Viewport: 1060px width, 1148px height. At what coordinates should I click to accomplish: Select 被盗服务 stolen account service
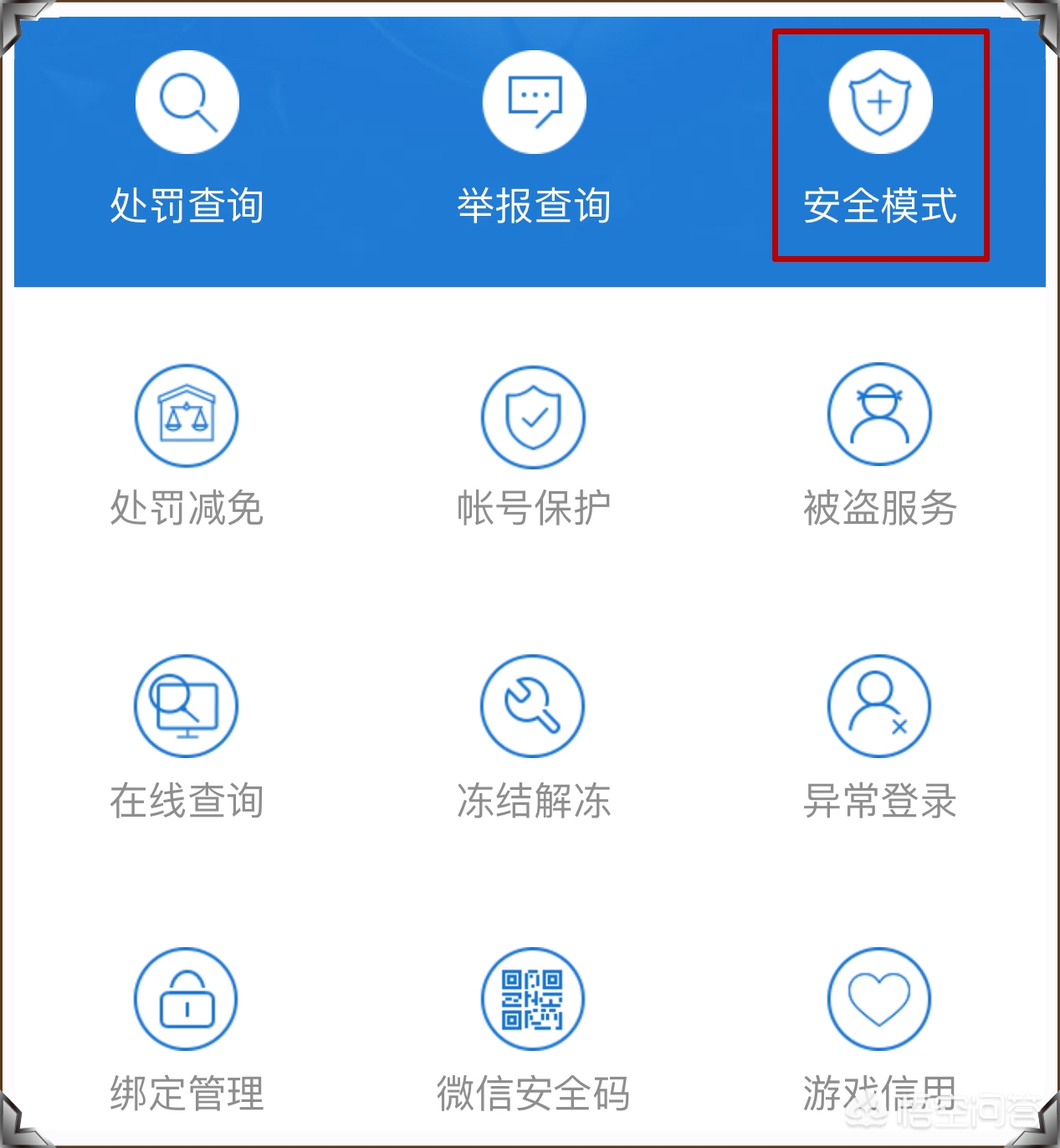click(x=879, y=415)
